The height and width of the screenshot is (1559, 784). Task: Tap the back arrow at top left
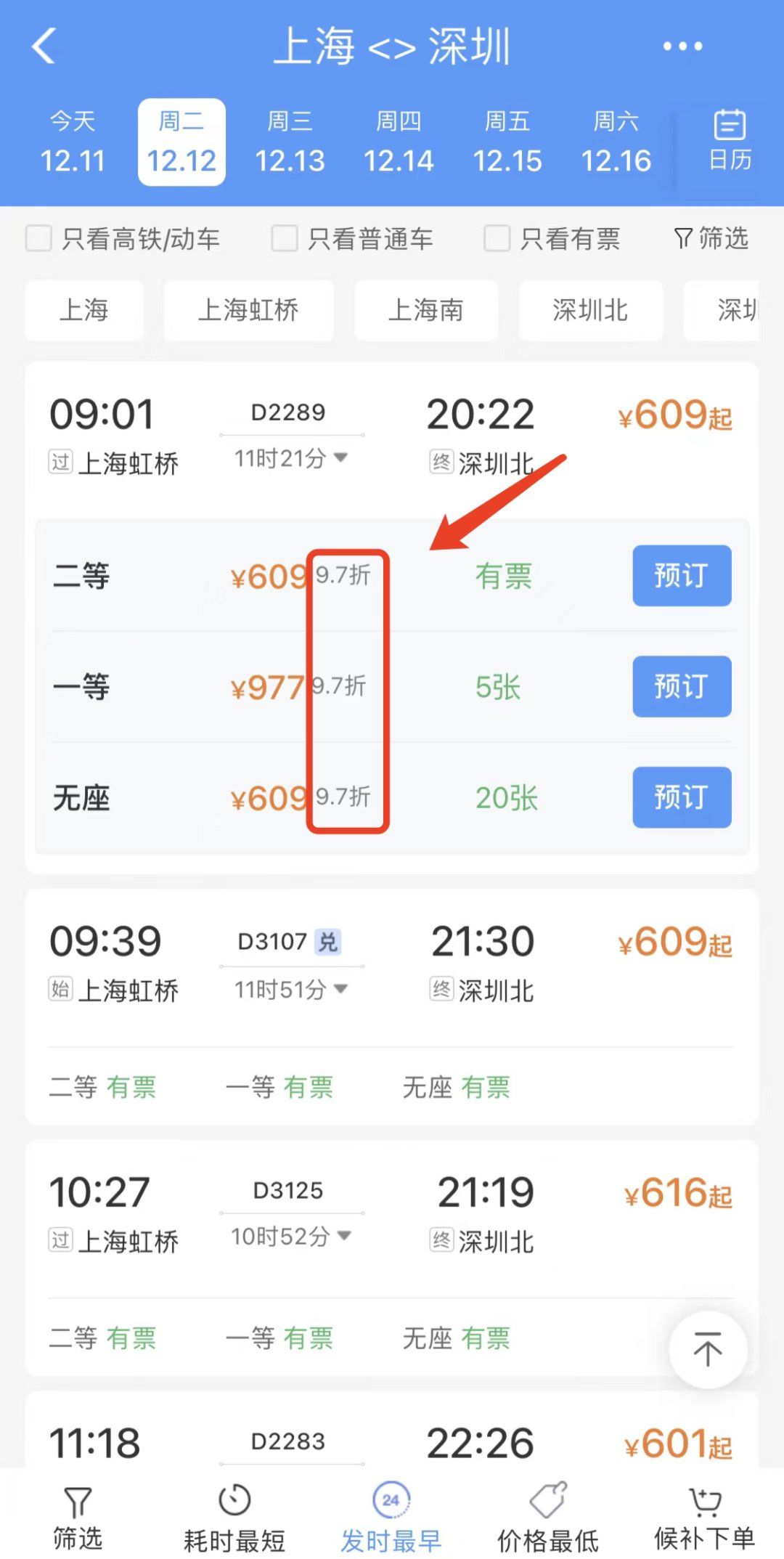click(45, 46)
